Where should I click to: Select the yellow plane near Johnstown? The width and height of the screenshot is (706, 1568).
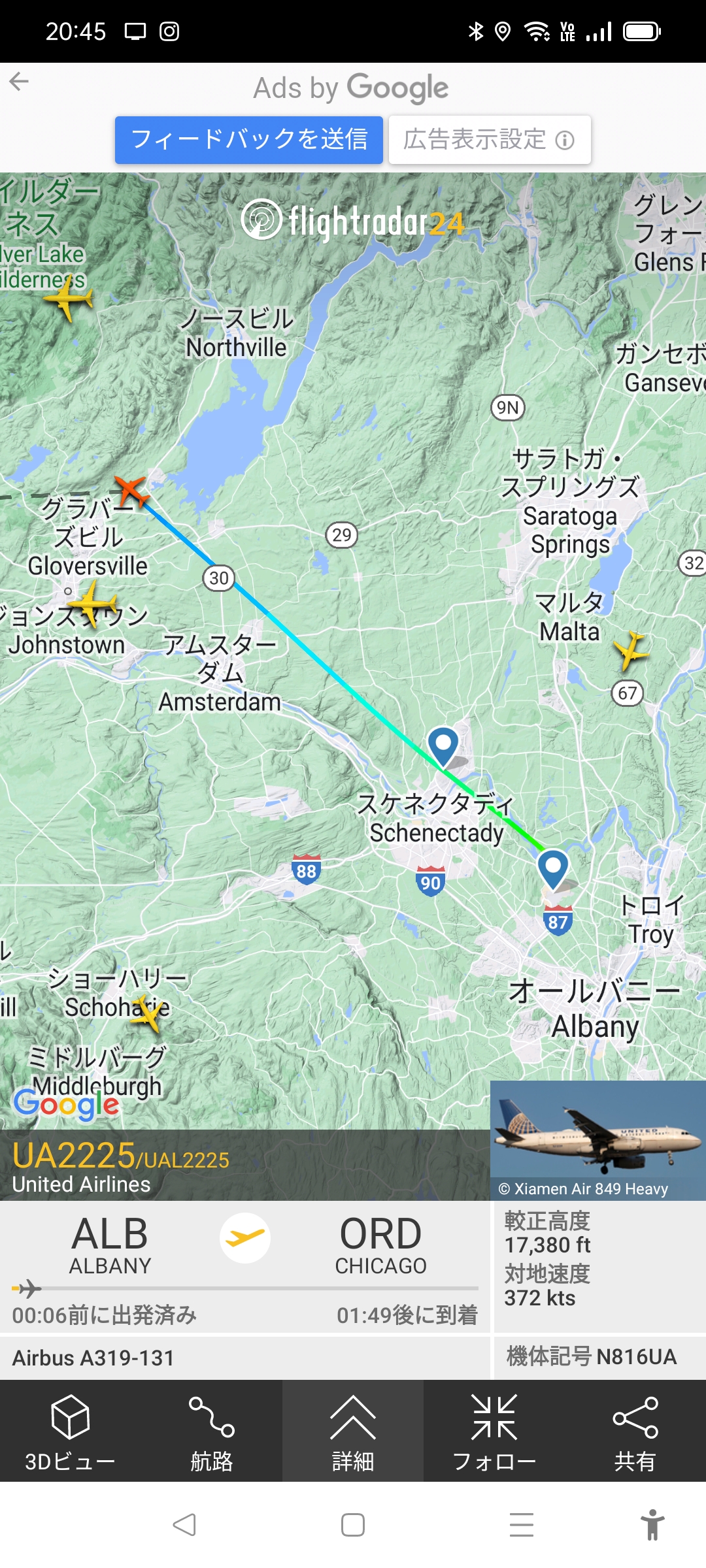click(92, 604)
